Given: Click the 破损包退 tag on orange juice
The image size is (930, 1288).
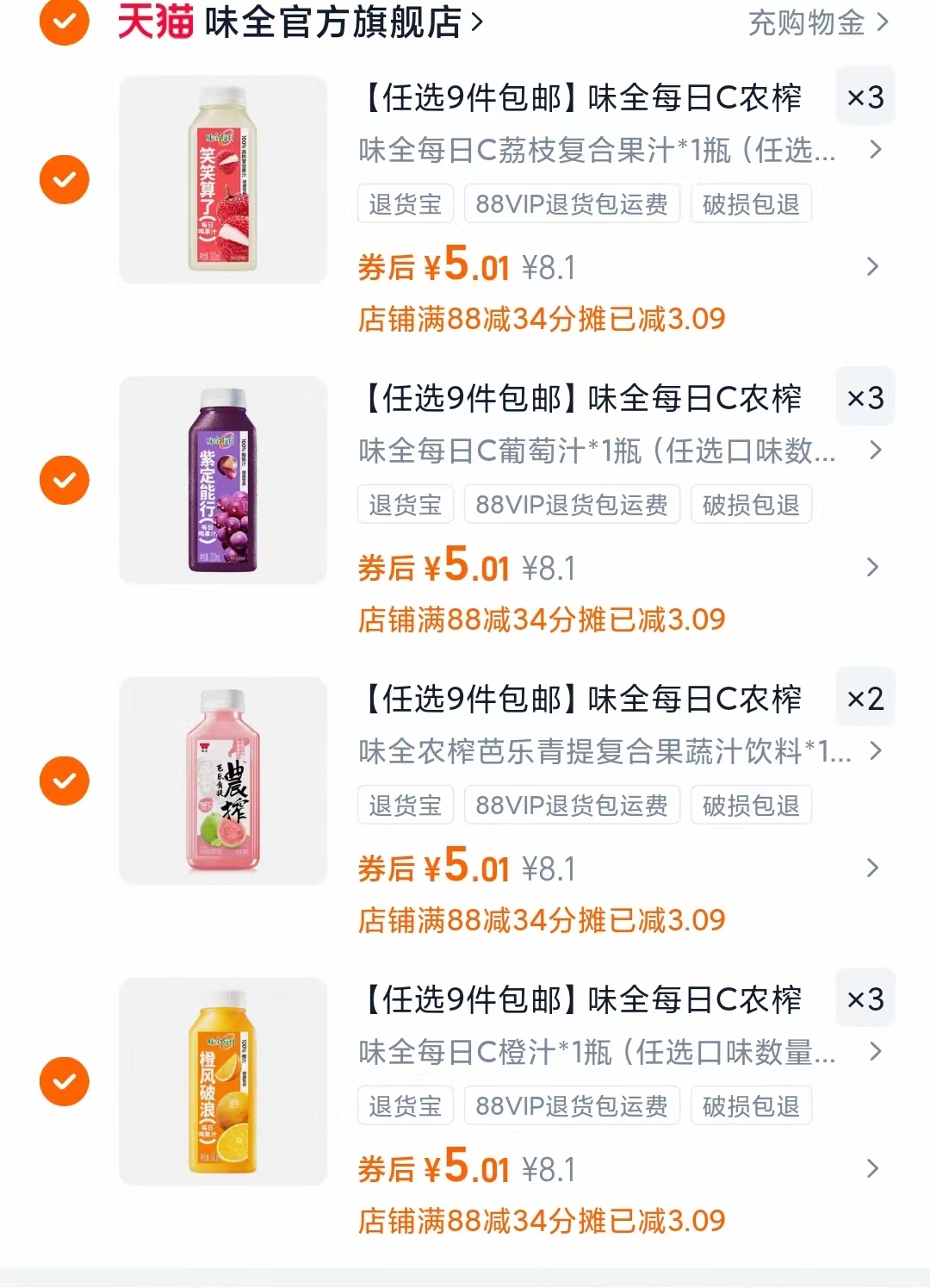Looking at the screenshot, I should point(749,1106).
